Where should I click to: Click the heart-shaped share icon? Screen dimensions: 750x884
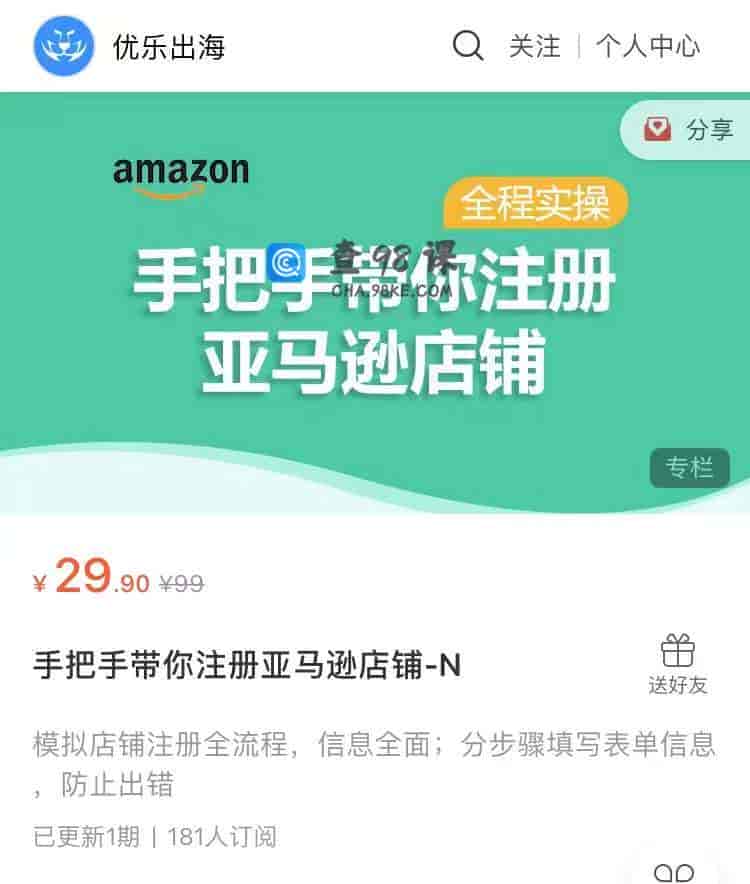click(659, 128)
